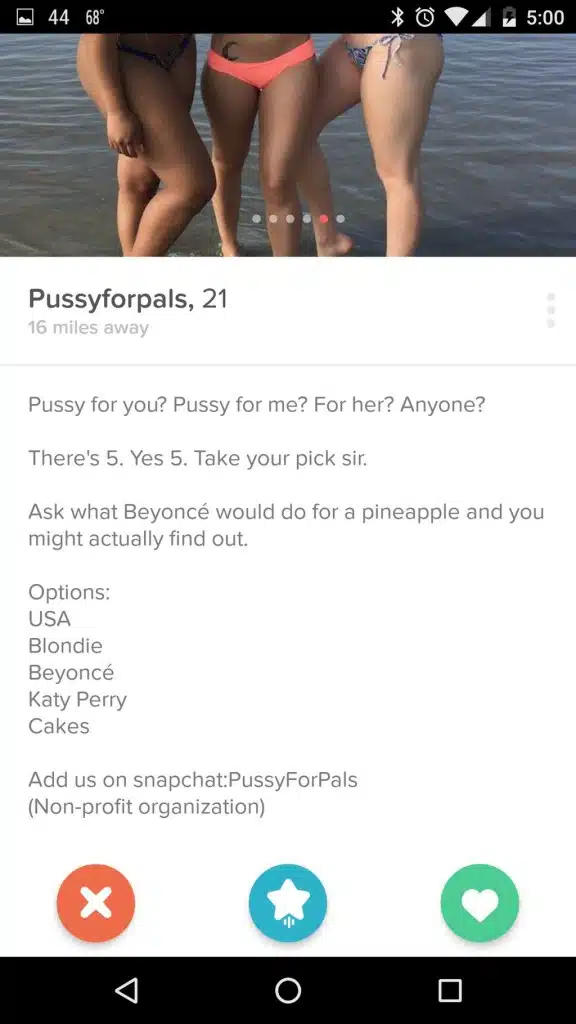Open the recent apps overview
Image resolution: width=576 pixels, height=1024 pixels.
tap(450, 991)
